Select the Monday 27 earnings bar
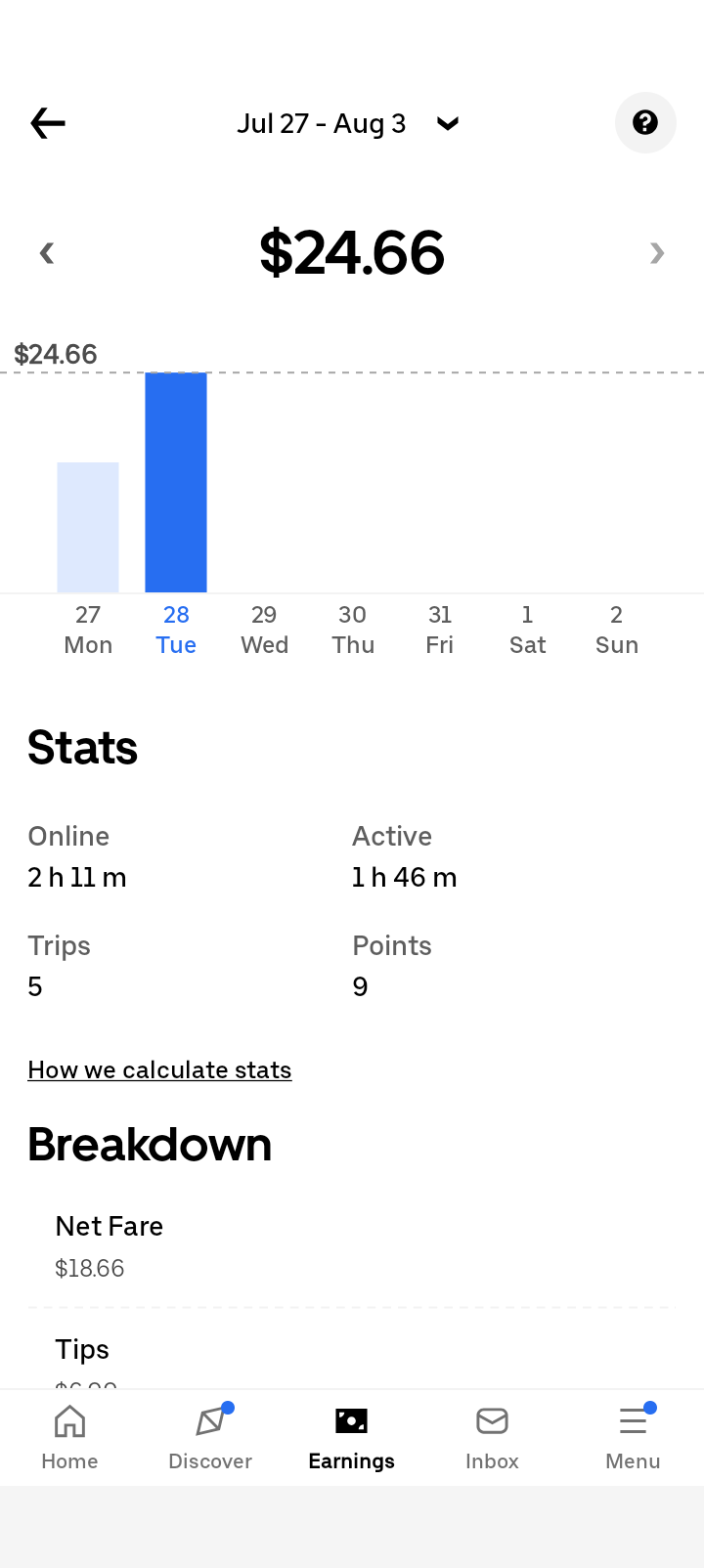The width and height of the screenshot is (704, 1568). pyautogui.click(x=88, y=527)
